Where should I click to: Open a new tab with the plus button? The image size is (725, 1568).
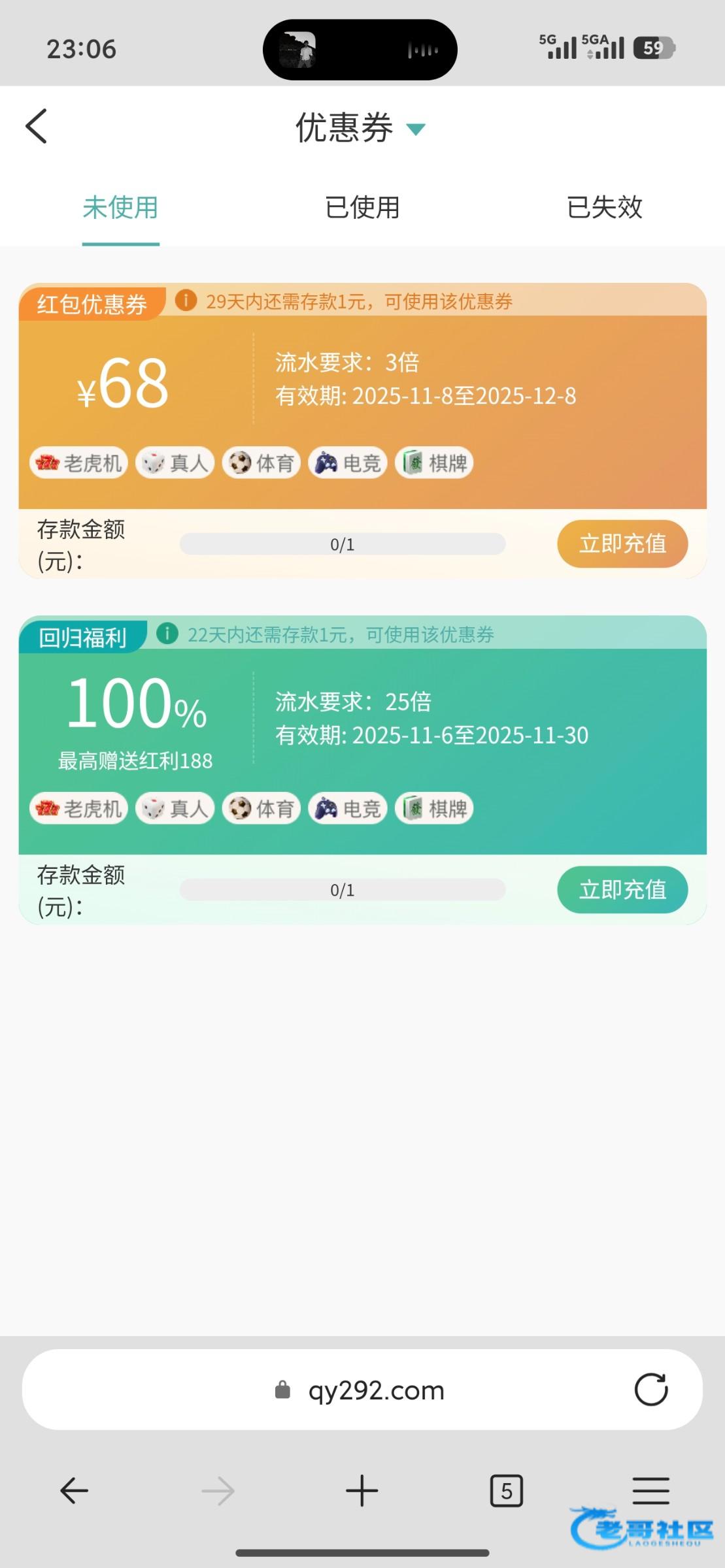[362, 1490]
